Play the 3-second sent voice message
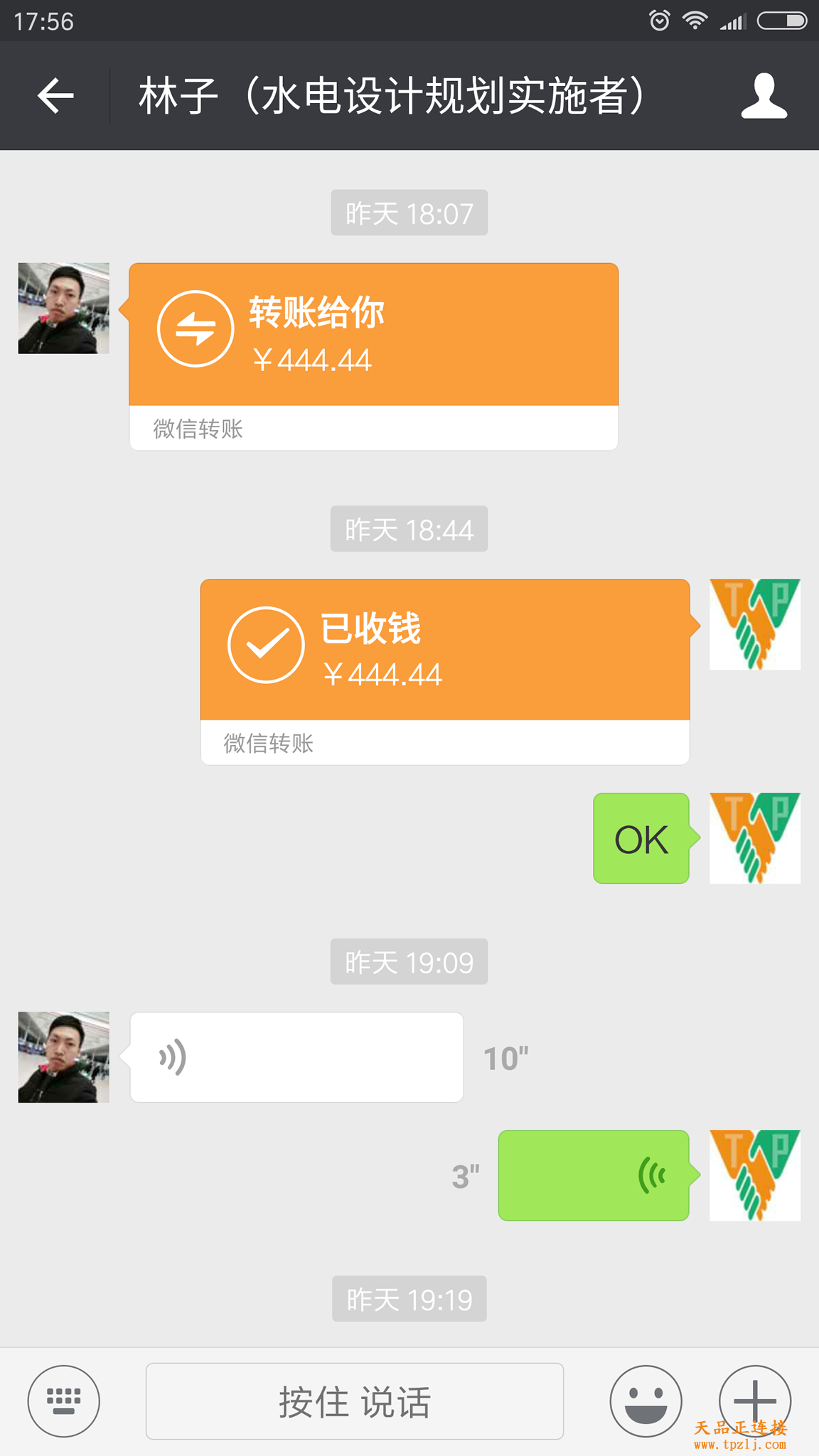The image size is (819, 1456). pyautogui.click(x=594, y=1175)
